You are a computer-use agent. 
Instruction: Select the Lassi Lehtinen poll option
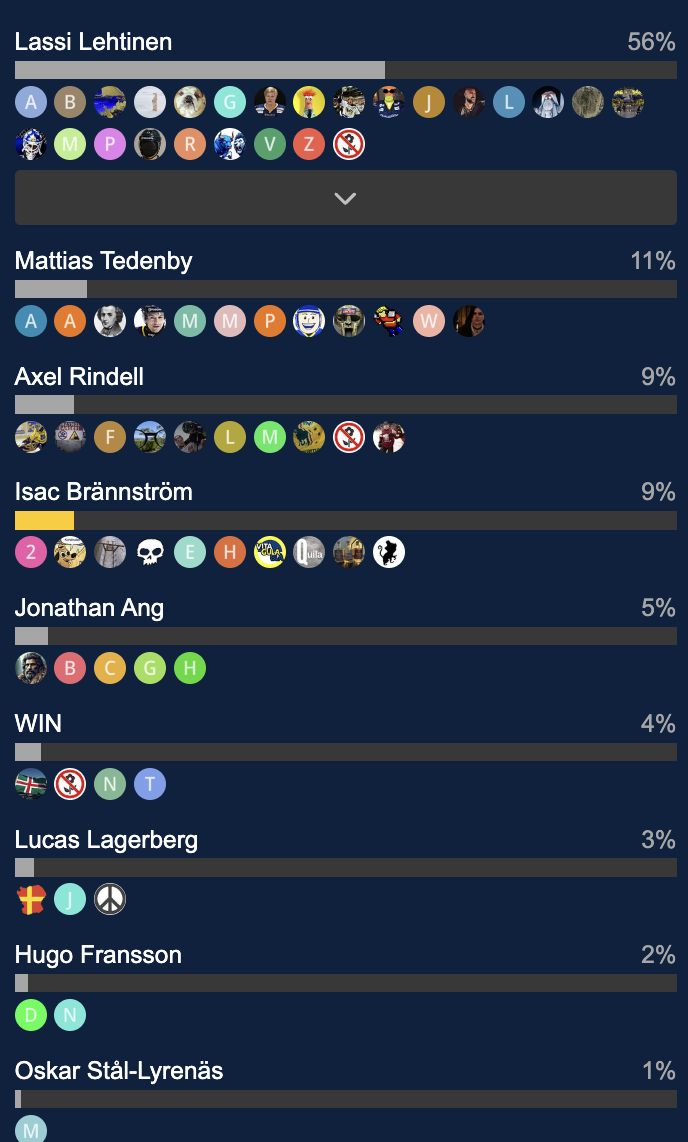tap(94, 42)
